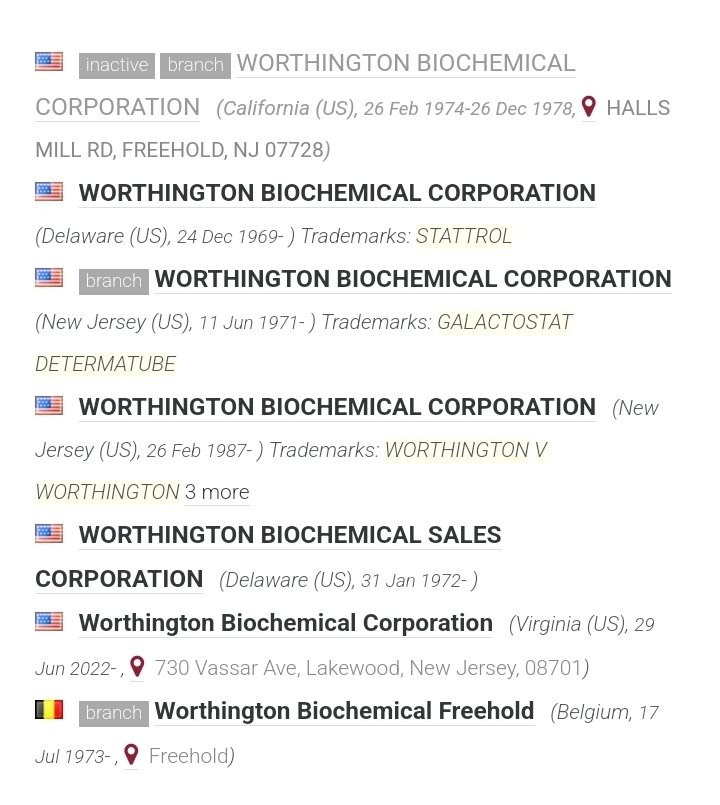Open the New Jersey branch registered 11 Jun 1971
Image resolution: width=720 pixels, height=805 pixels.
pos(412,279)
